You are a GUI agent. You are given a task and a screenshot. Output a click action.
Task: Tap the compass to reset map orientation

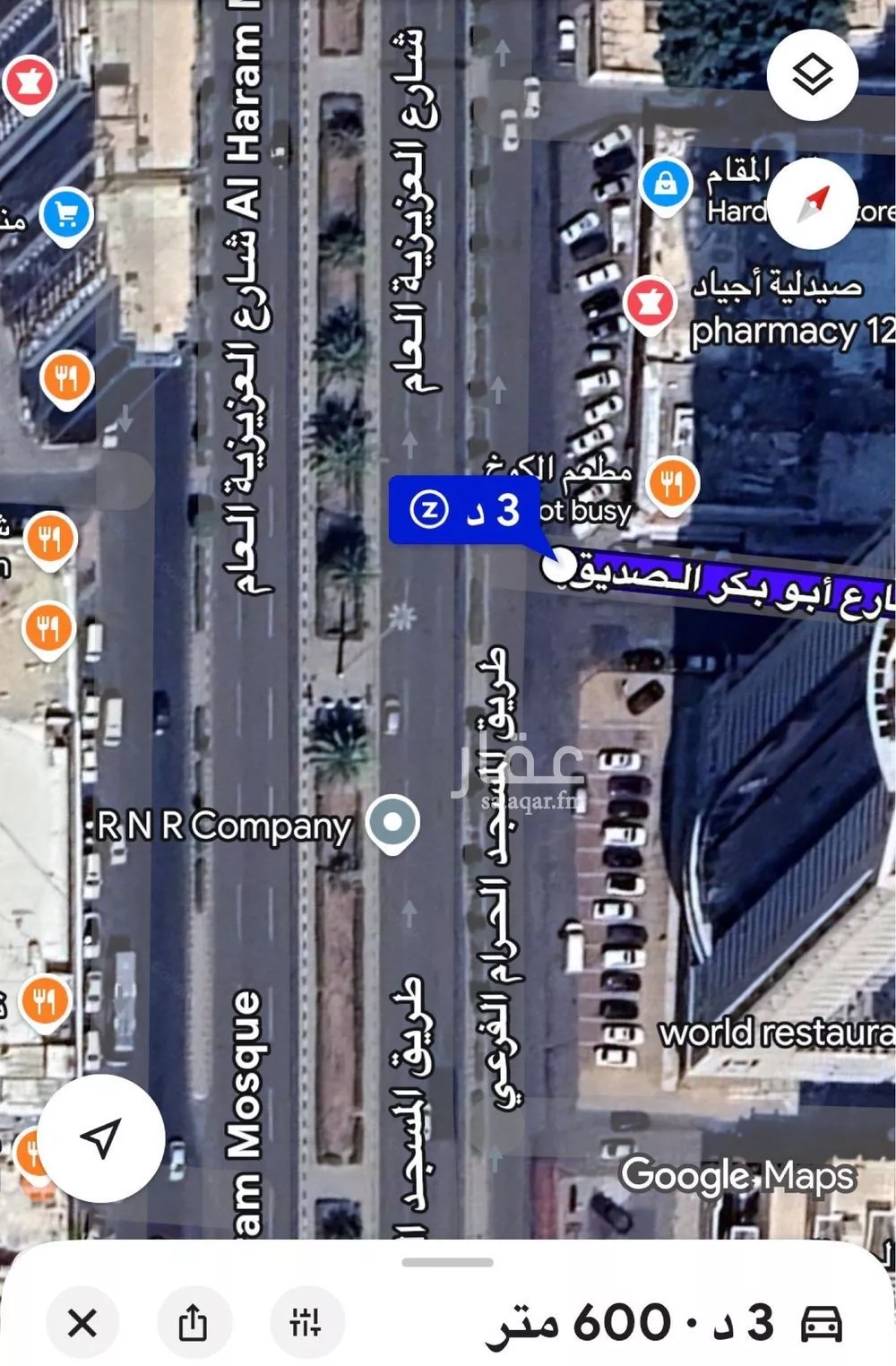pyautogui.click(x=811, y=202)
